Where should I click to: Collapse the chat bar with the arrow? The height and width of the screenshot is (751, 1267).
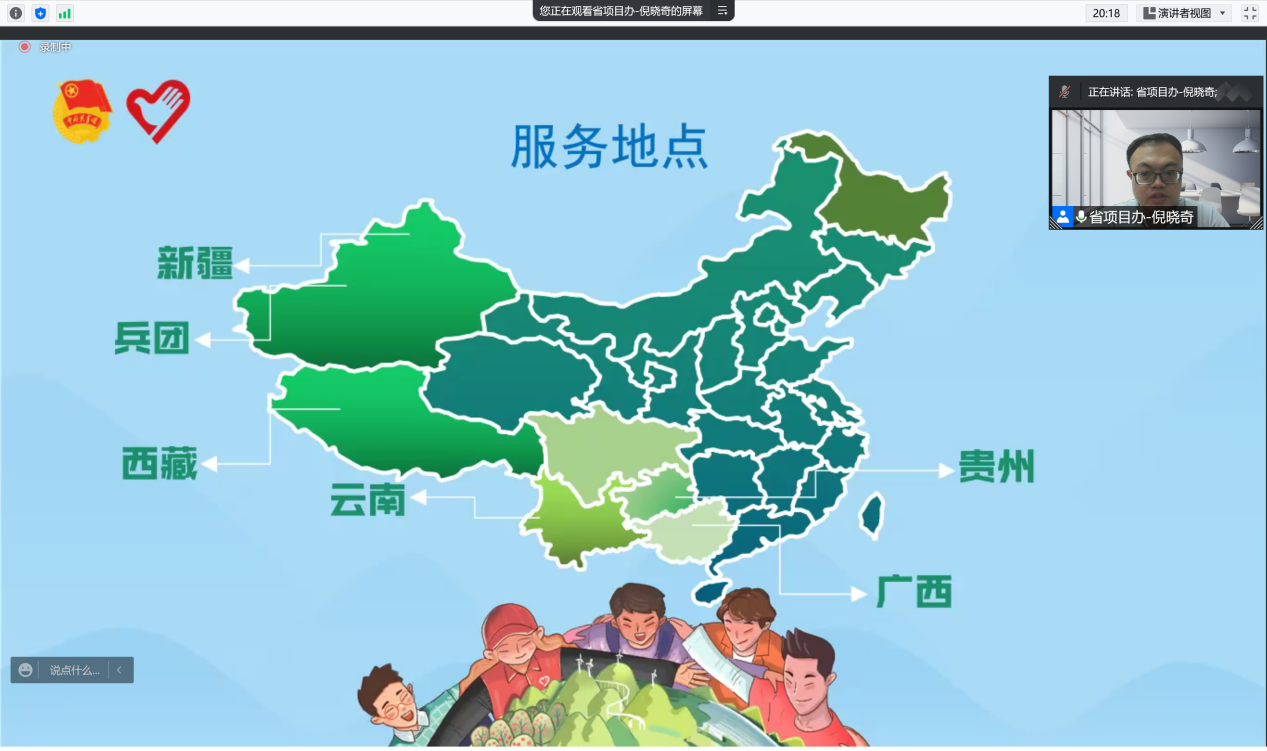point(119,670)
